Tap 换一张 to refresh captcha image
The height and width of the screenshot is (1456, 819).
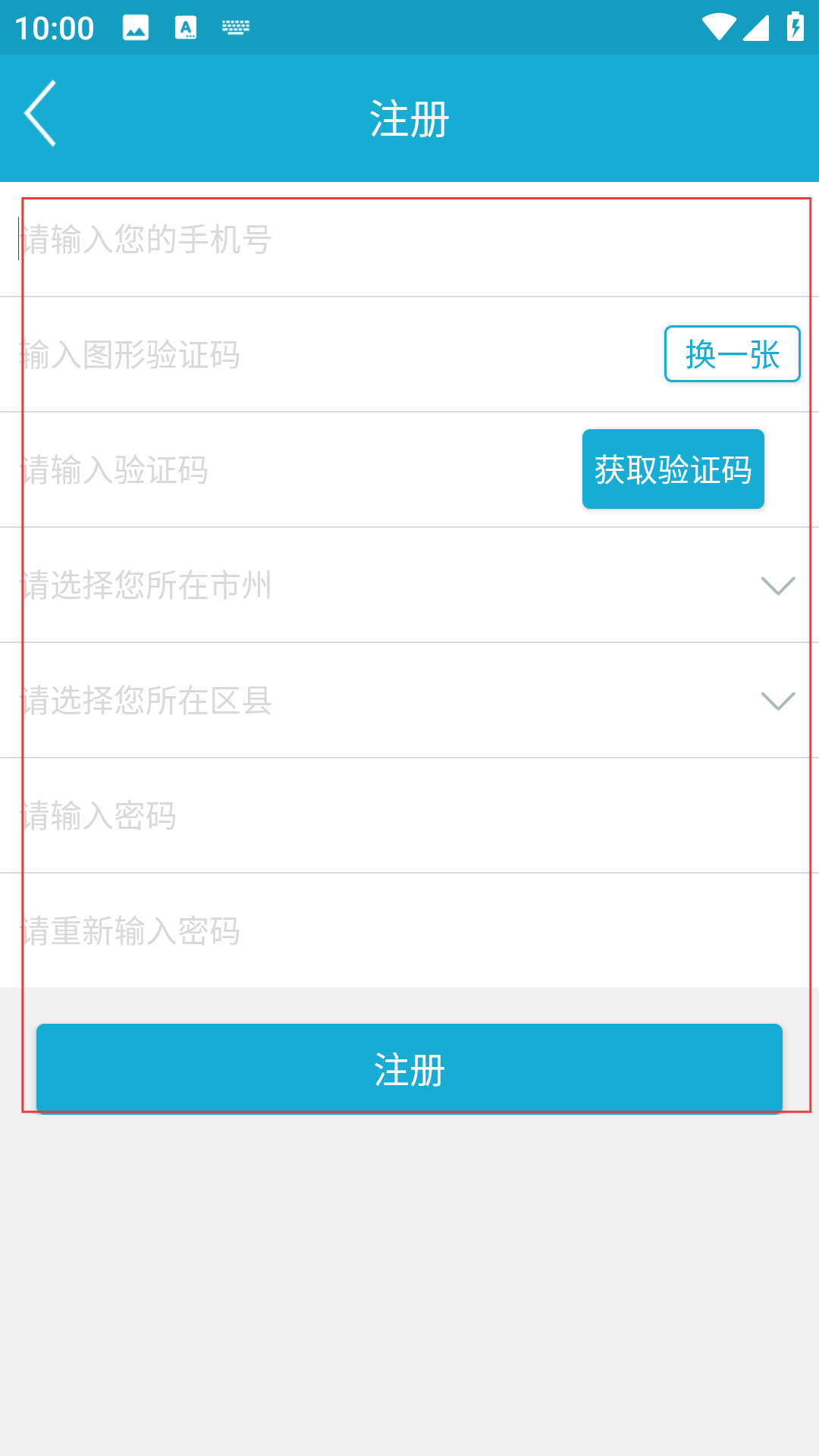pos(732,354)
